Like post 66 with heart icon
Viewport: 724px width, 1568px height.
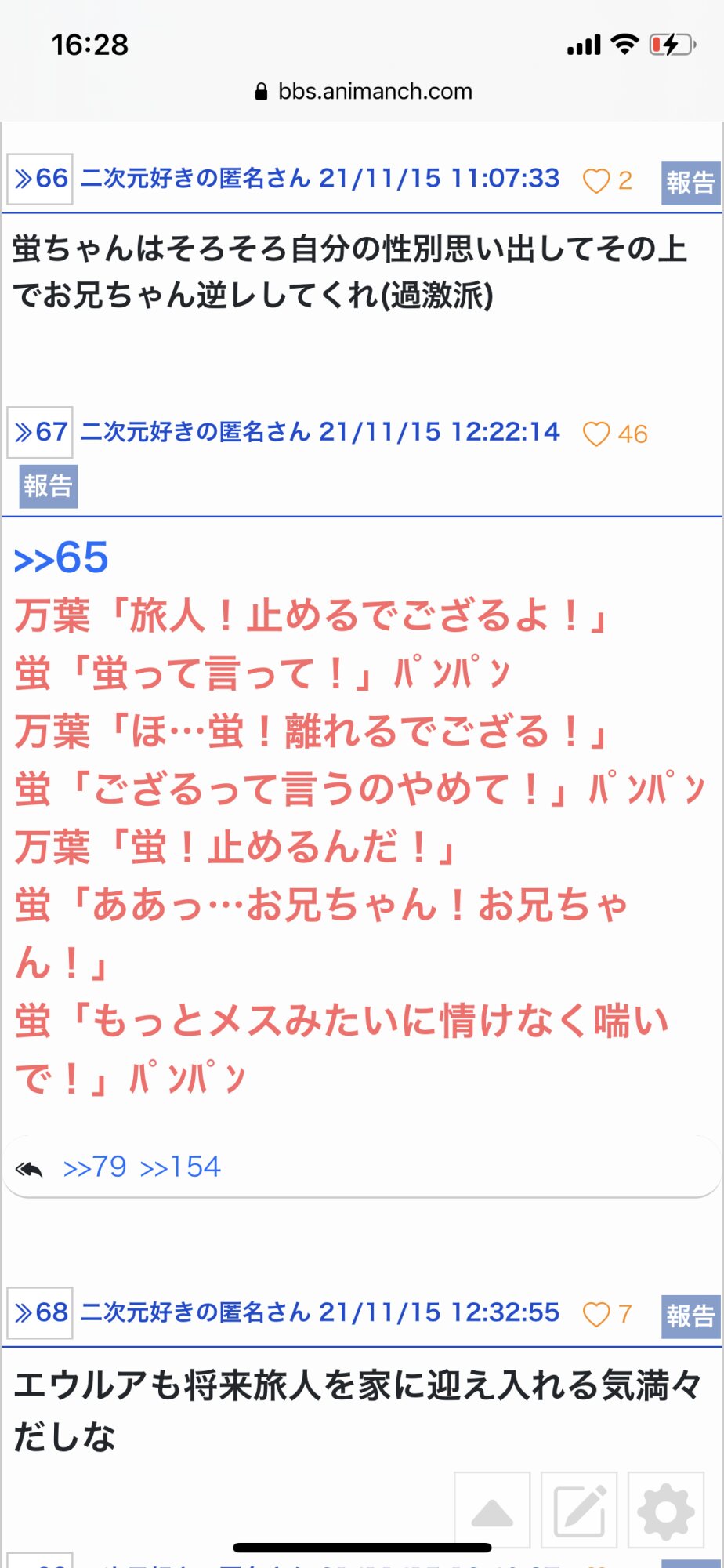coord(596,181)
